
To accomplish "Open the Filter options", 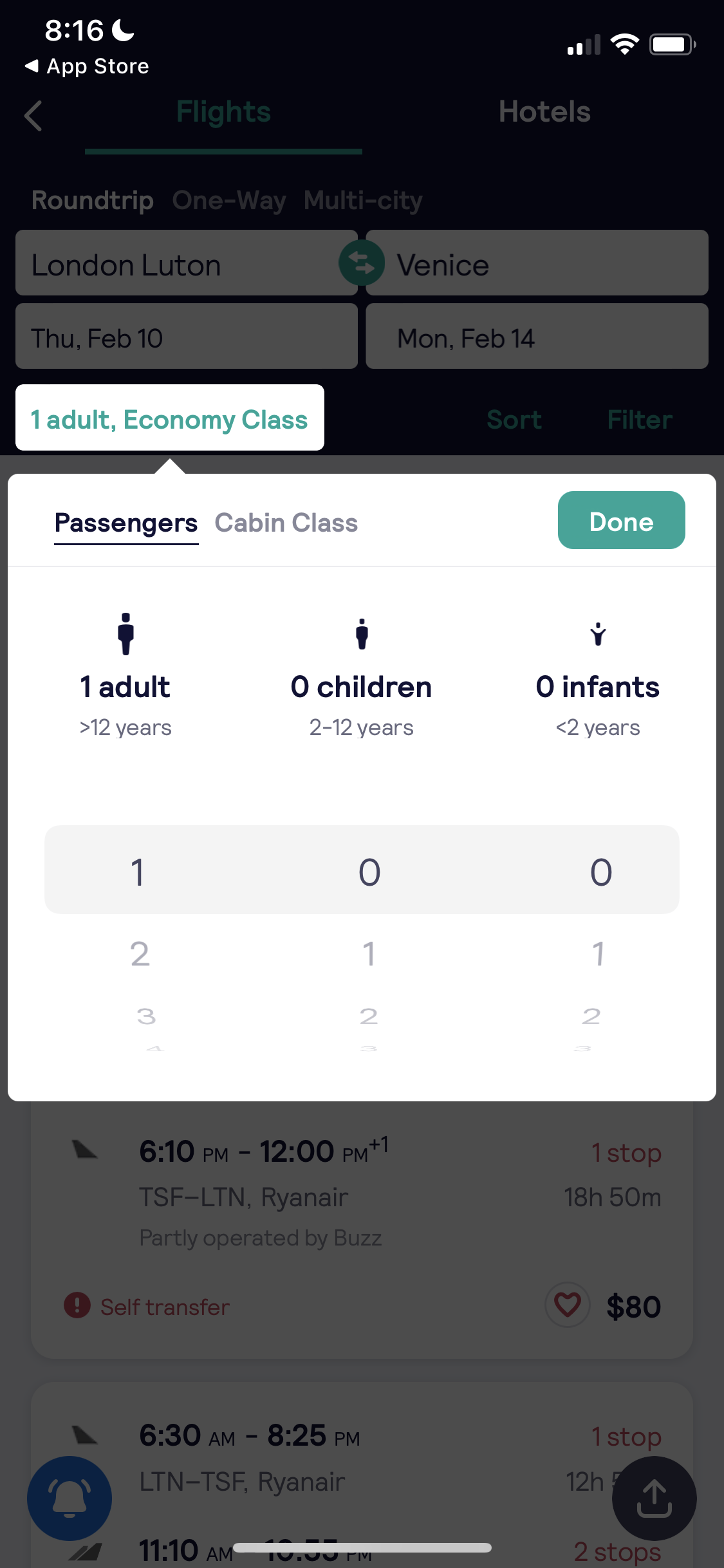I will click(x=638, y=419).
